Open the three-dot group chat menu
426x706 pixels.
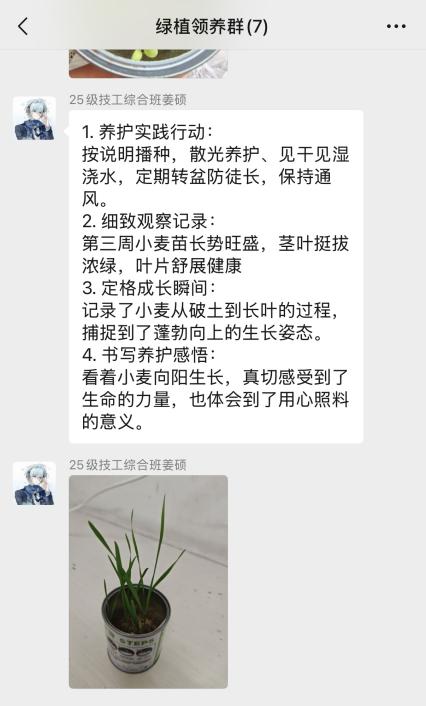(396, 27)
